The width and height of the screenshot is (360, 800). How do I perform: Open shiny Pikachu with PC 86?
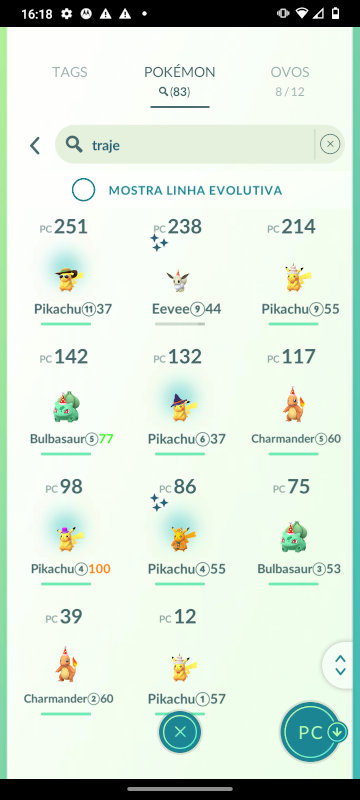click(179, 531)
